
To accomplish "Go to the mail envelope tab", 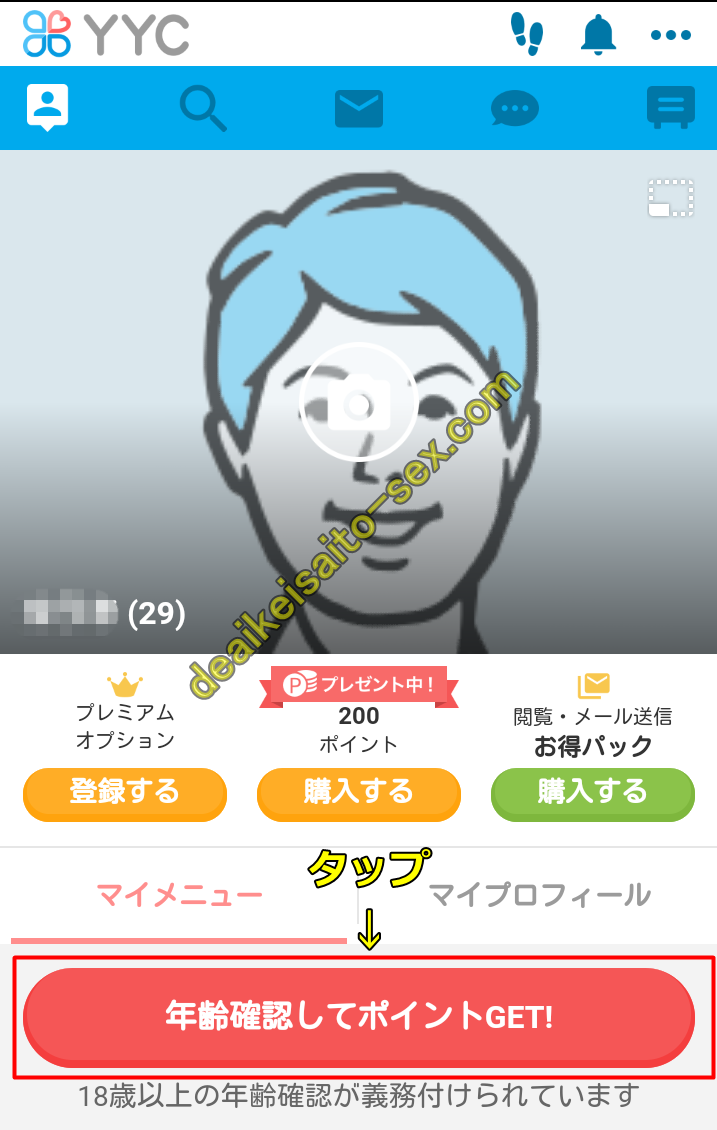I will click(359, 108).
